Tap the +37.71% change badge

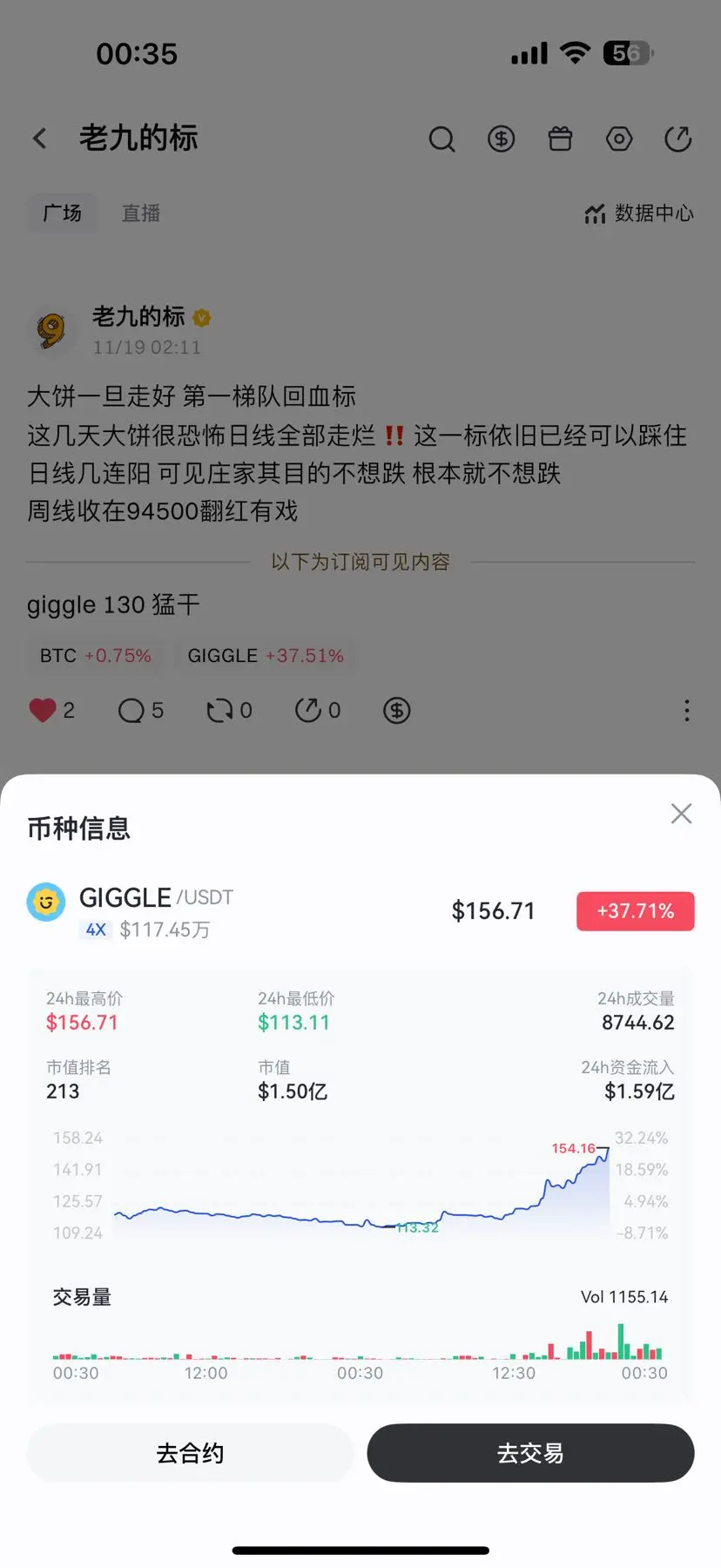click(636, 911)
